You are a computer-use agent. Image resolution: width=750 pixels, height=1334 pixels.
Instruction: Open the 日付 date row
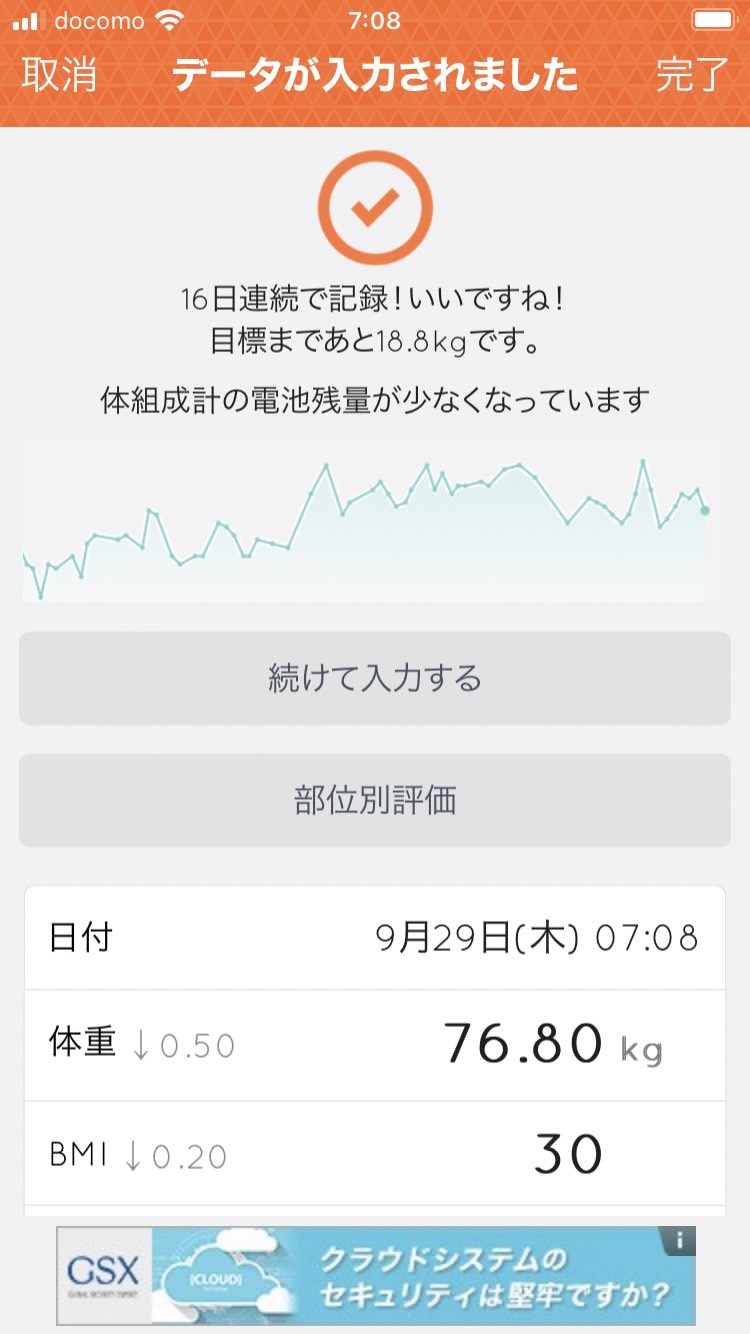point(375,938)
